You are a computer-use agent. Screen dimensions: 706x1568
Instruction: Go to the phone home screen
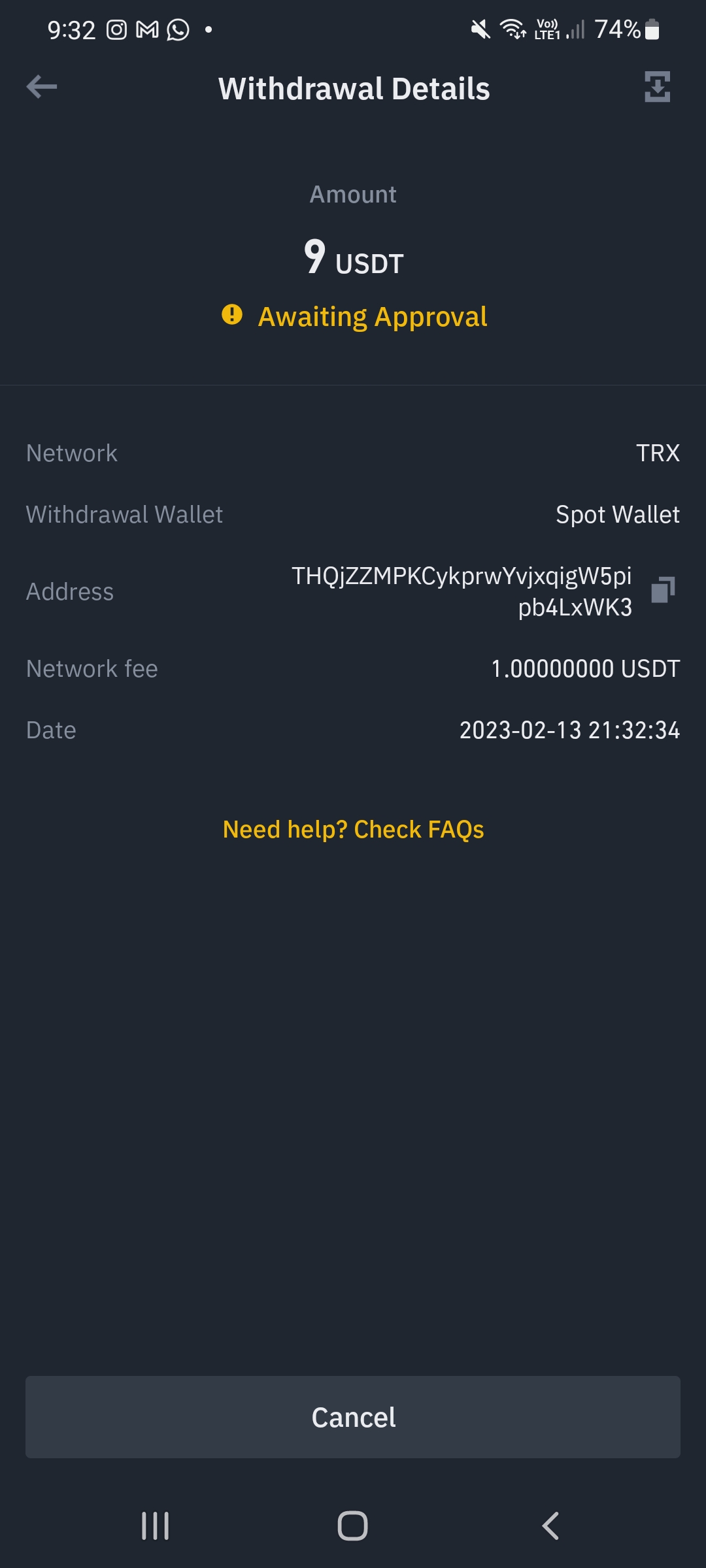352,1526
